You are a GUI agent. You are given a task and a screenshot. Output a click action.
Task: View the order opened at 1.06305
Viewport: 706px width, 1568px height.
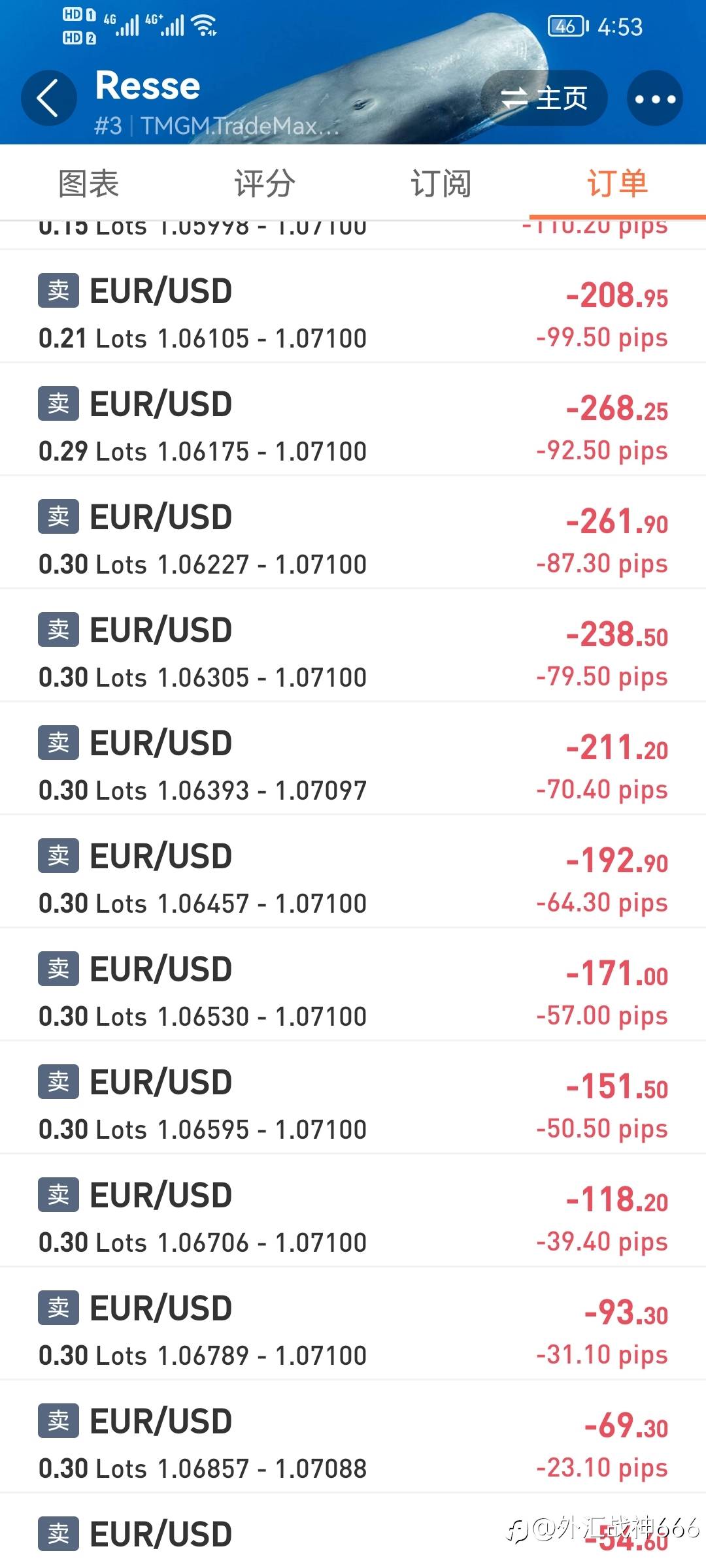tap(353, 645)
